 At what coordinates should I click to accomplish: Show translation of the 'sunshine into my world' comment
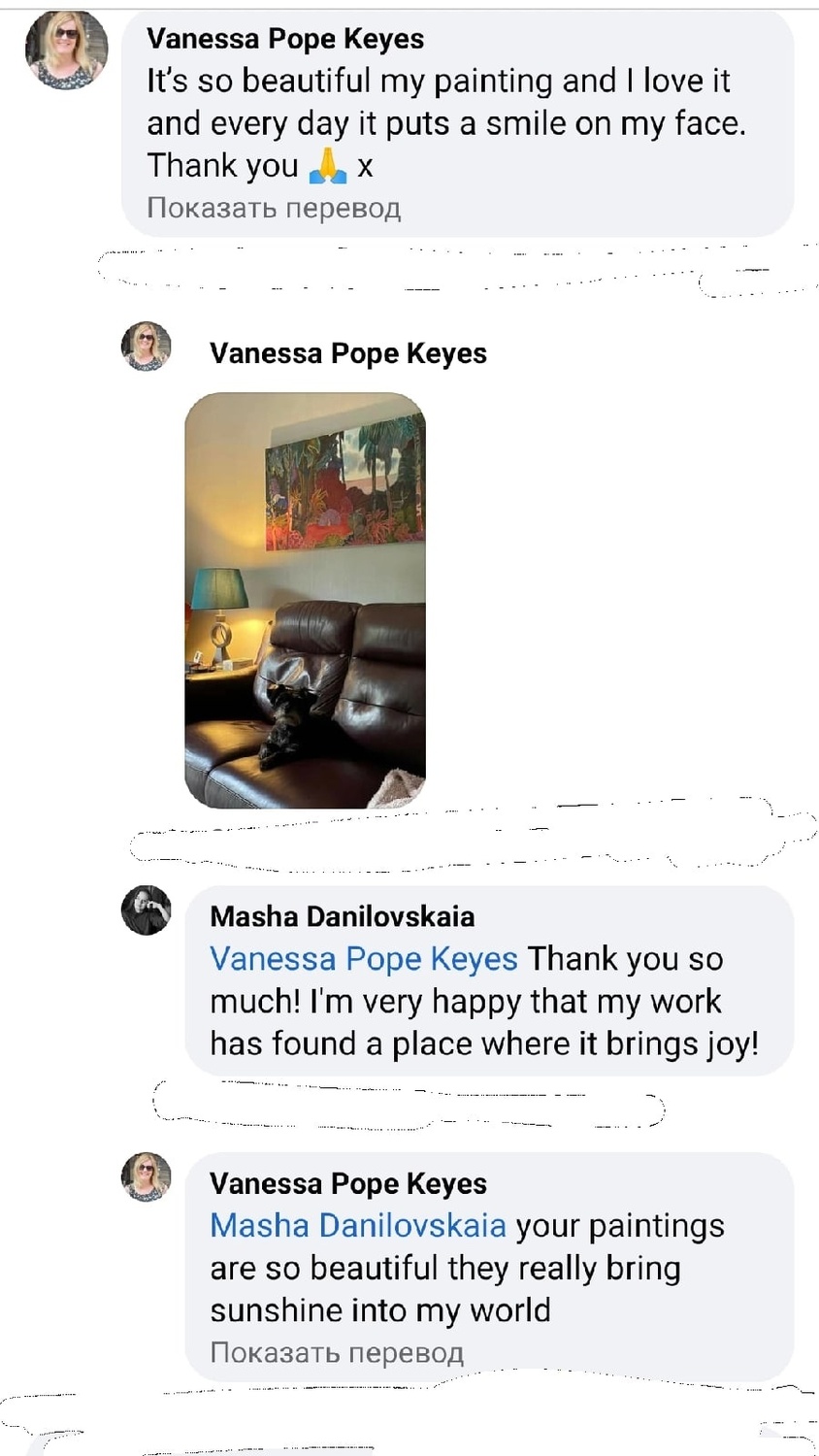pos(337,1352)
